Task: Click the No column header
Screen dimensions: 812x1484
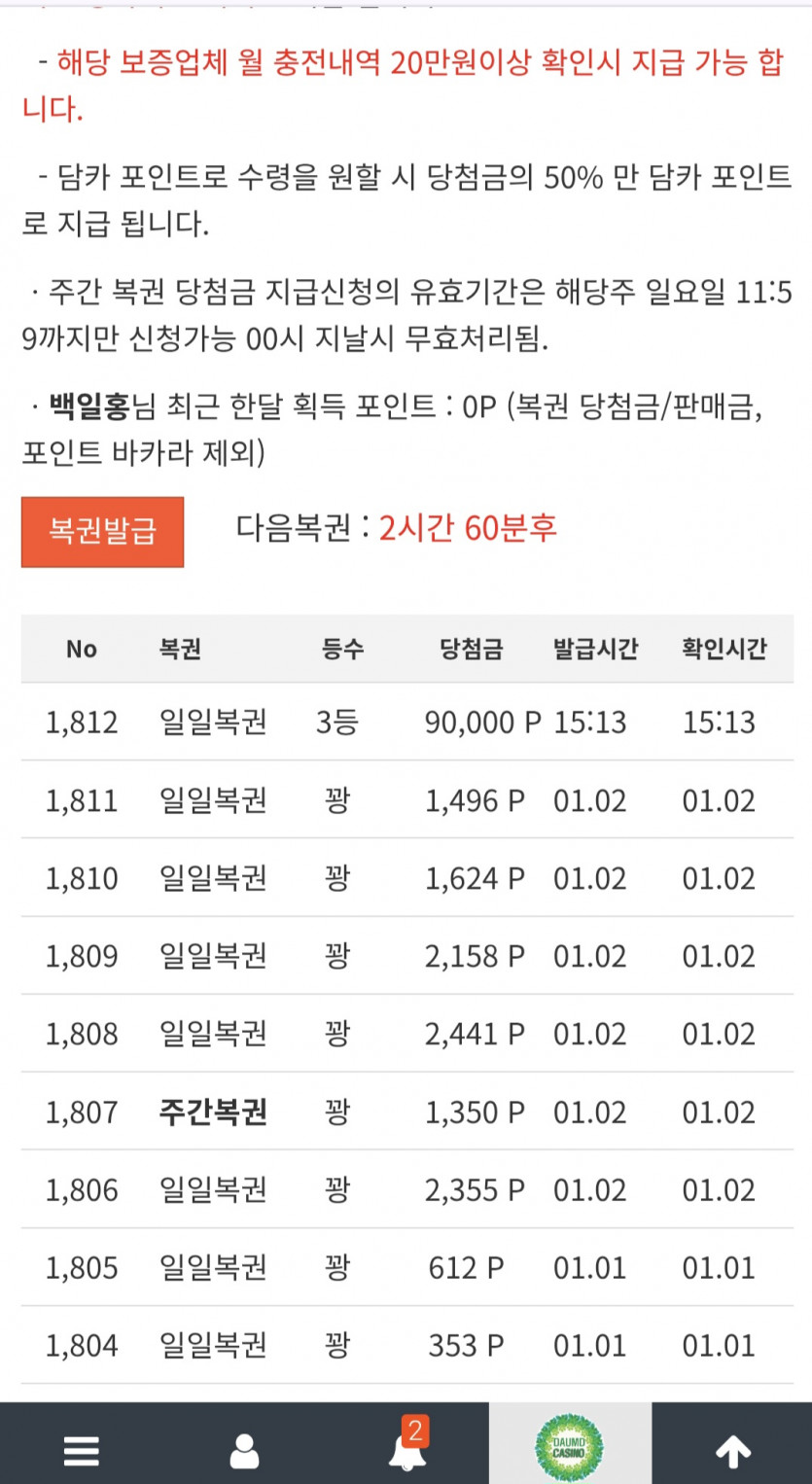Action: coord(82,650)
